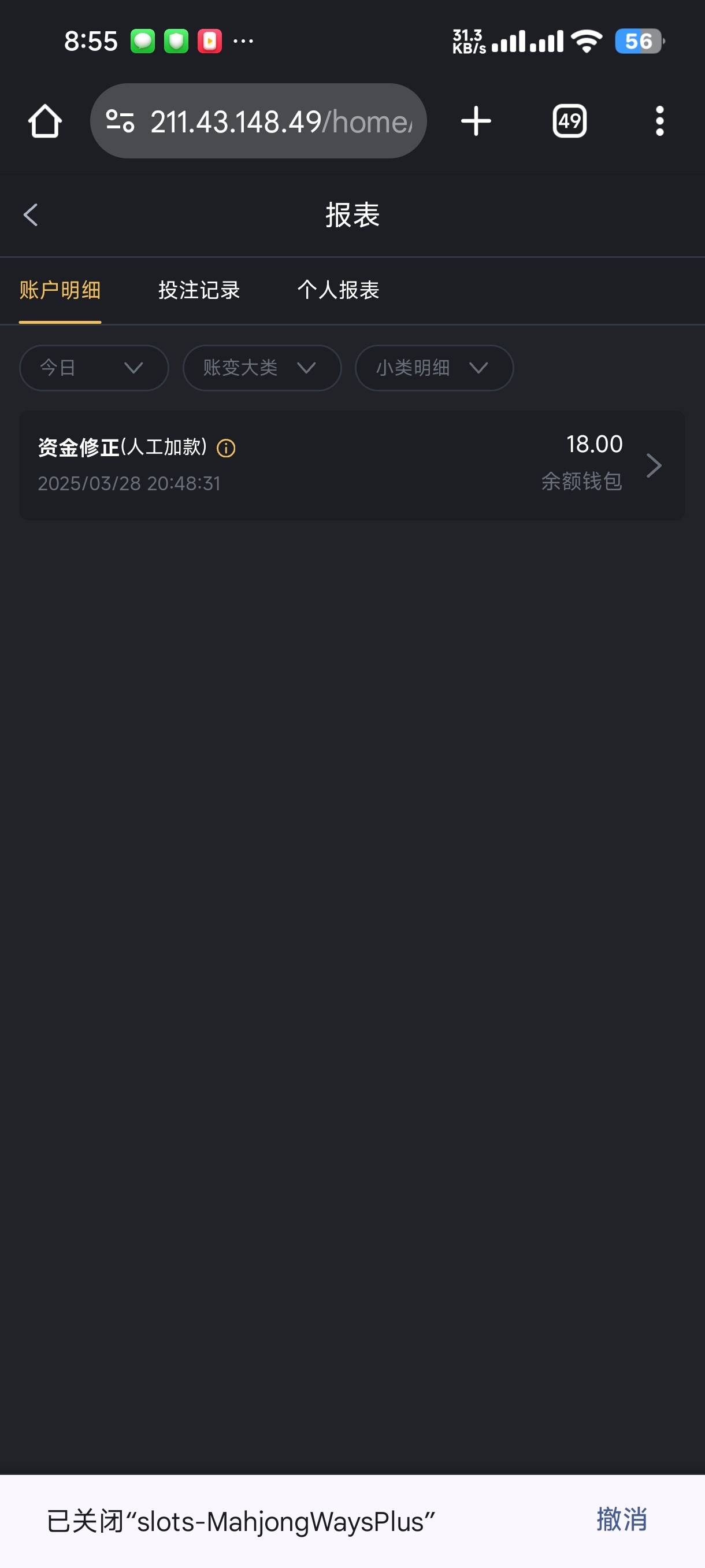Select the 账户明细 tab
This screenshot has width=705, height=1568.
[60, 290]
